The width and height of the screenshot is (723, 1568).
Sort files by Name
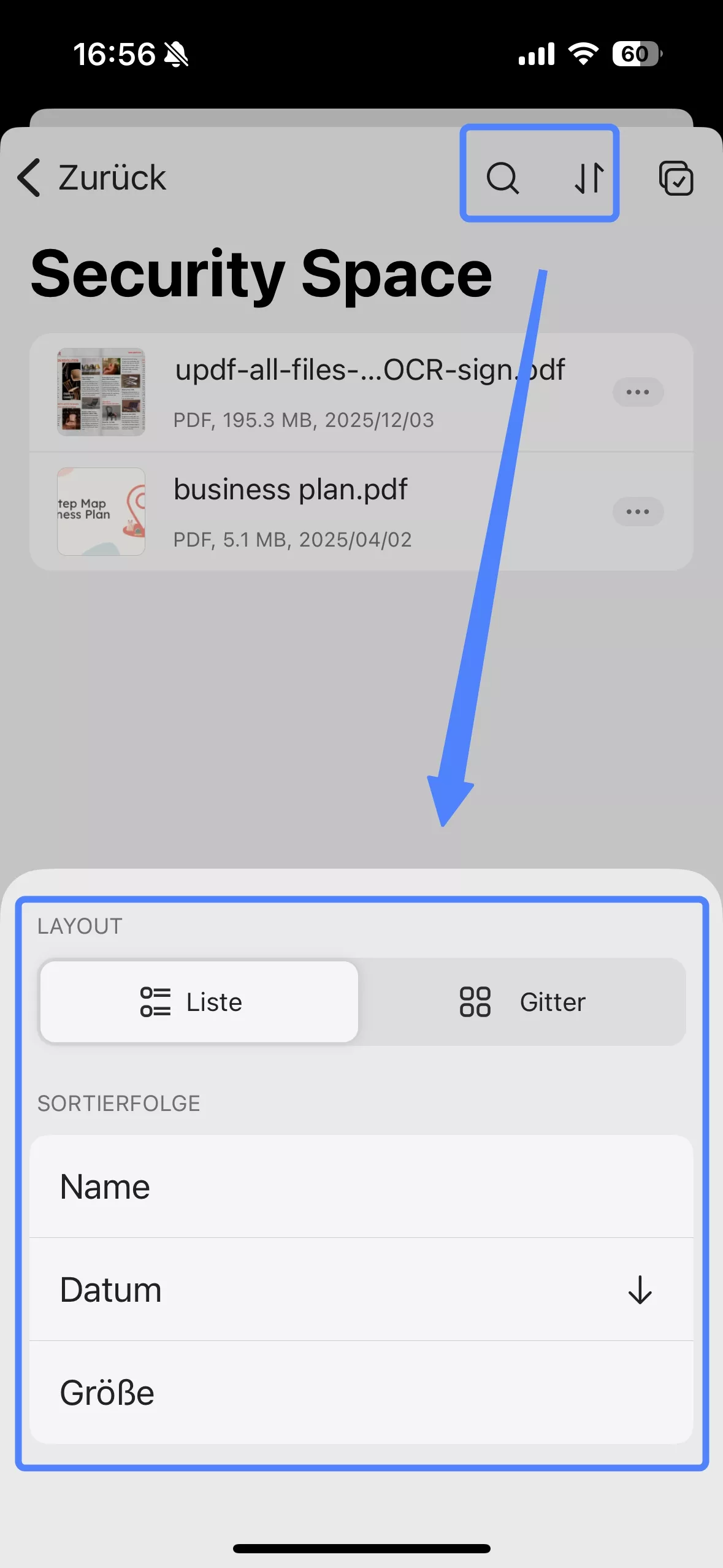coord(361,1186)
